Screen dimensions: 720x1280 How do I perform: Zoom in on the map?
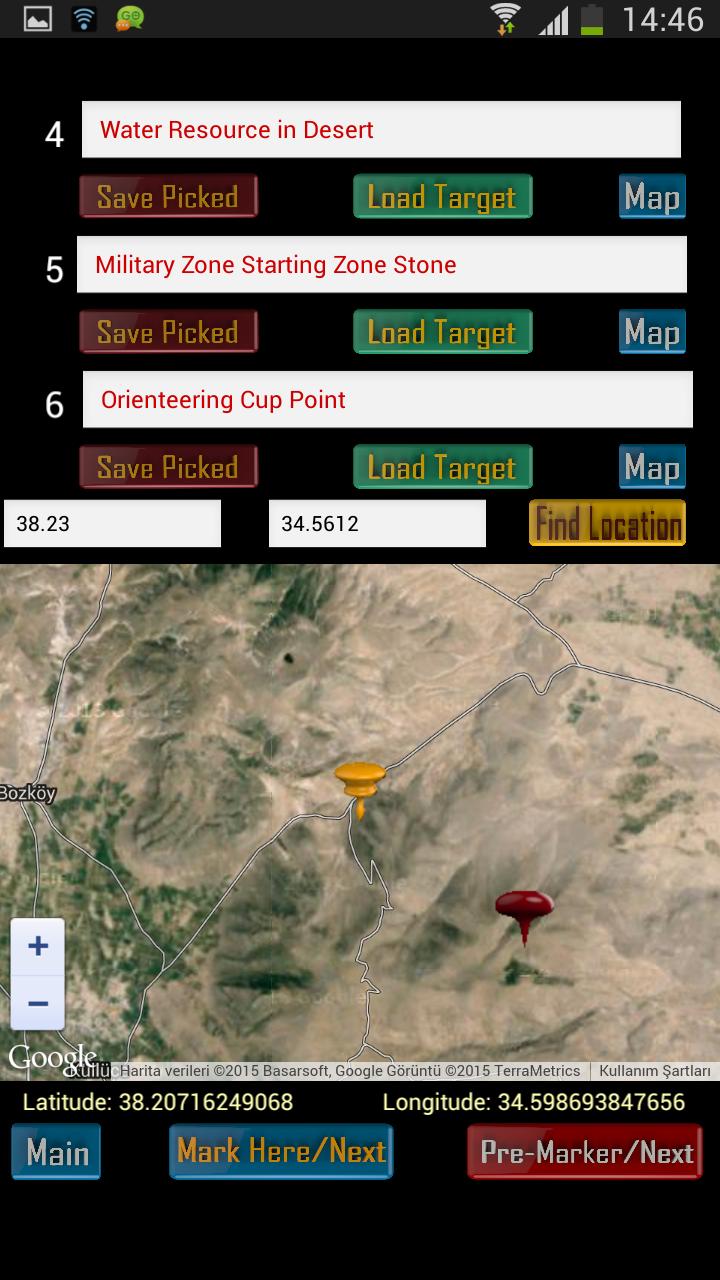click(x=36, y=943)
